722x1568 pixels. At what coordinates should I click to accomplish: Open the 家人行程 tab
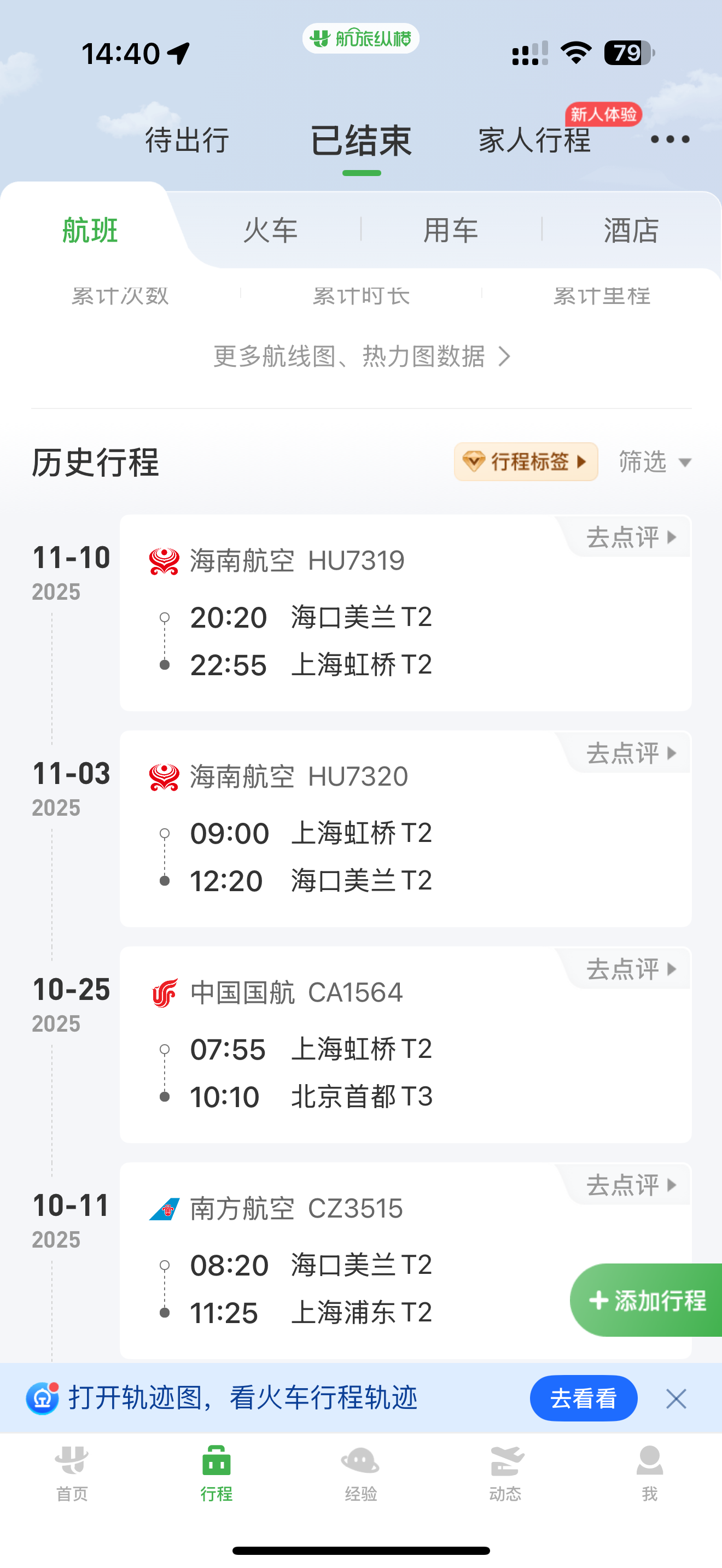534,141
